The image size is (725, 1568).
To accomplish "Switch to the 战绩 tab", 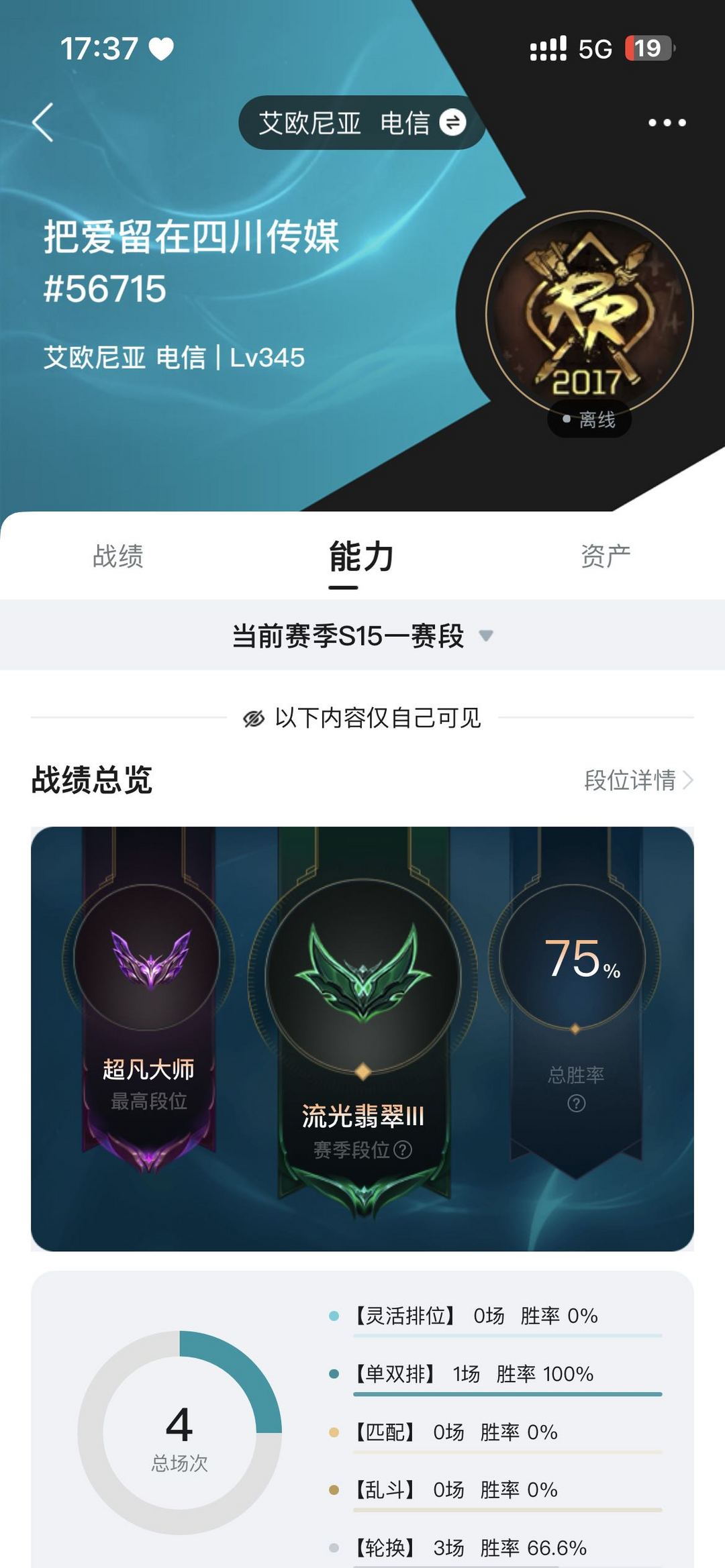I will click(x=118, y=556).
